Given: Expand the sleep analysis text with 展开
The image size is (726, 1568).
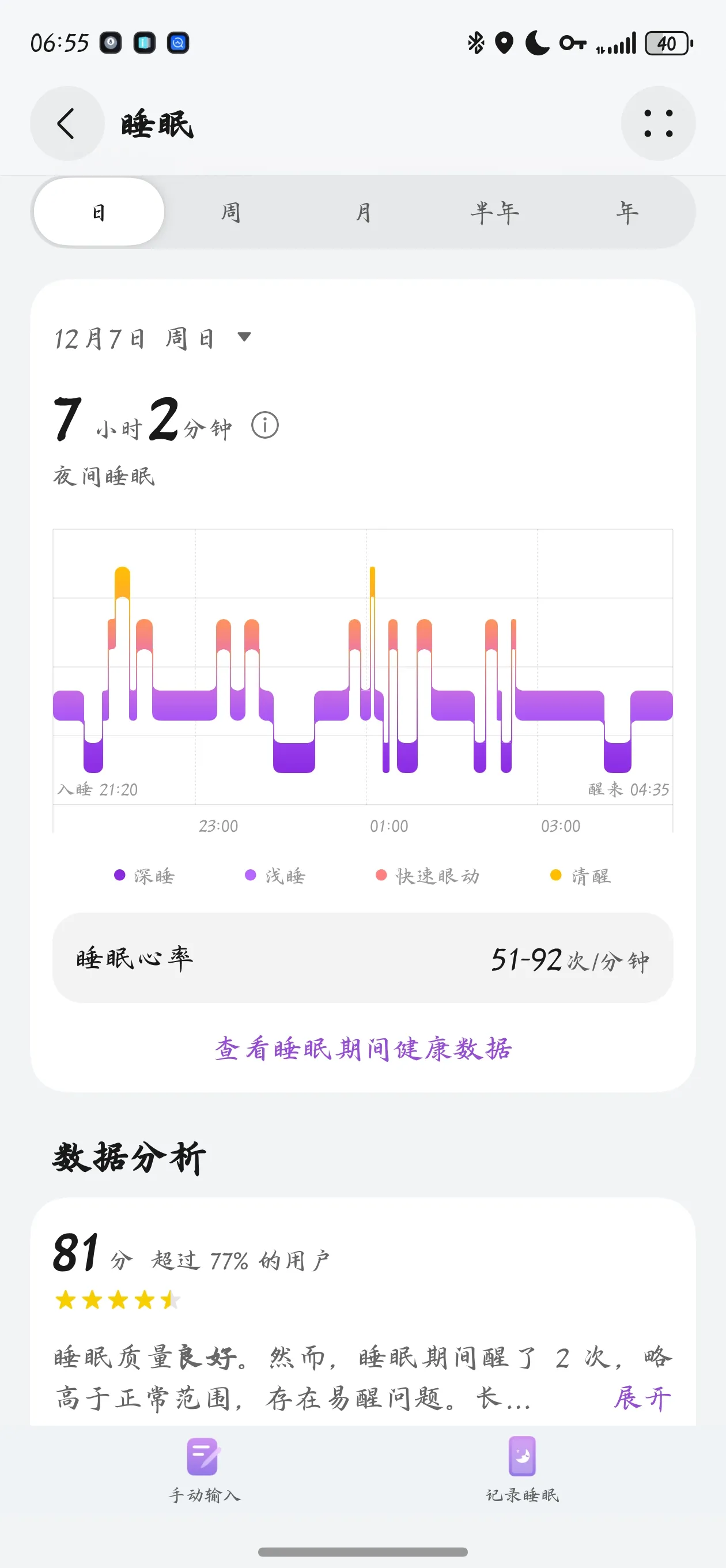Looking at the screenshot, I should point(642,1397).
